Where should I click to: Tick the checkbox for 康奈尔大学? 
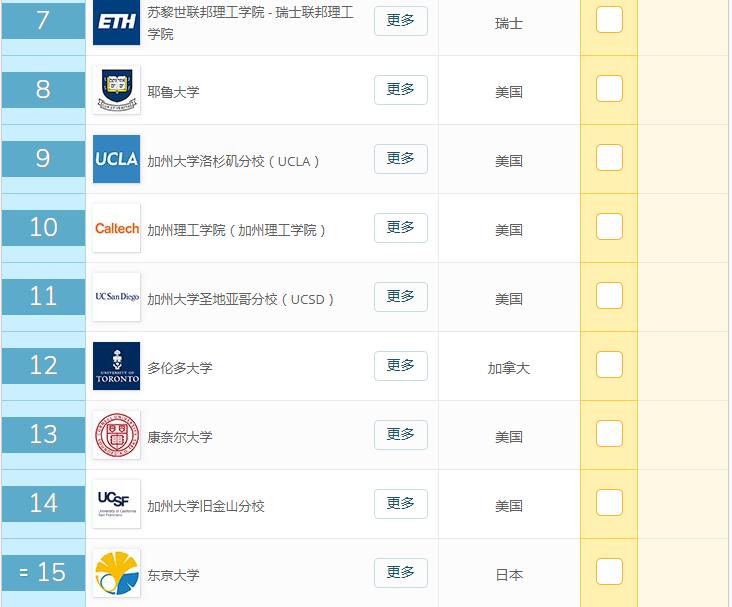[609, 434]
